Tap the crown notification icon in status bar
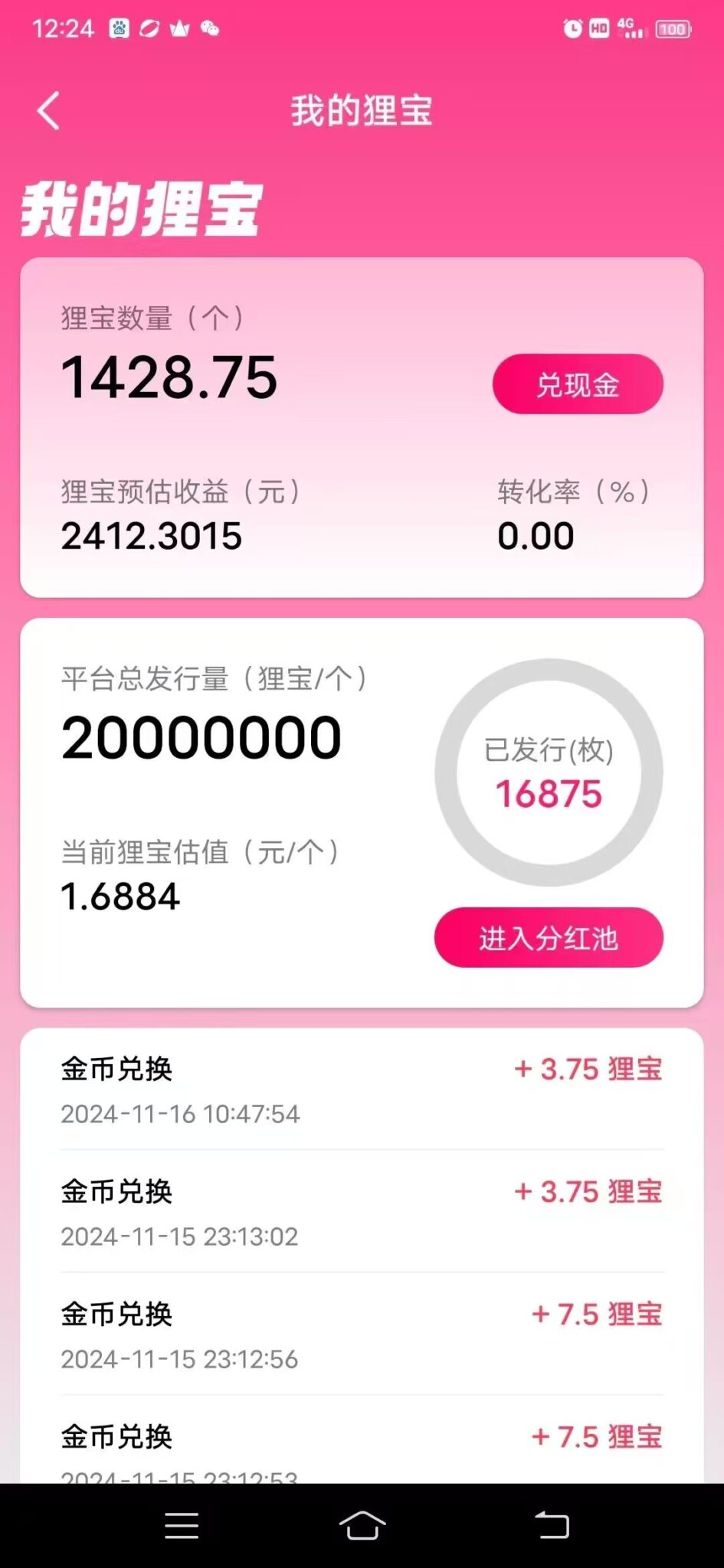The image size is (724, 1568). coord(180,28)
